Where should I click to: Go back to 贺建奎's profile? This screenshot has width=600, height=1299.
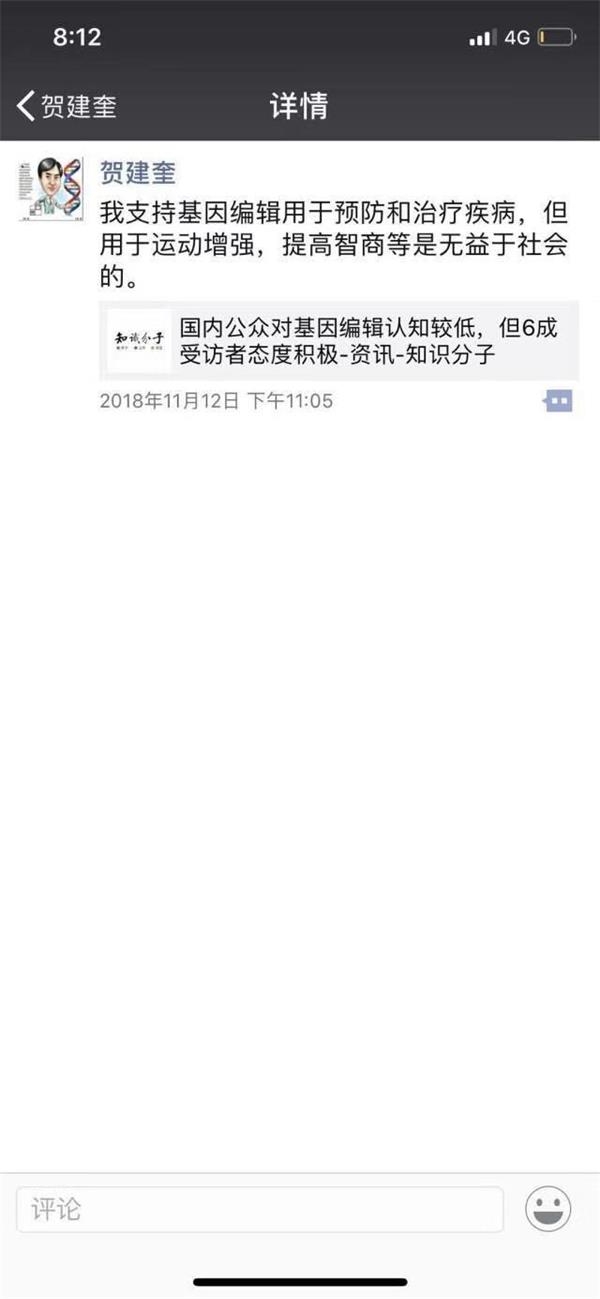click(67, 106)
